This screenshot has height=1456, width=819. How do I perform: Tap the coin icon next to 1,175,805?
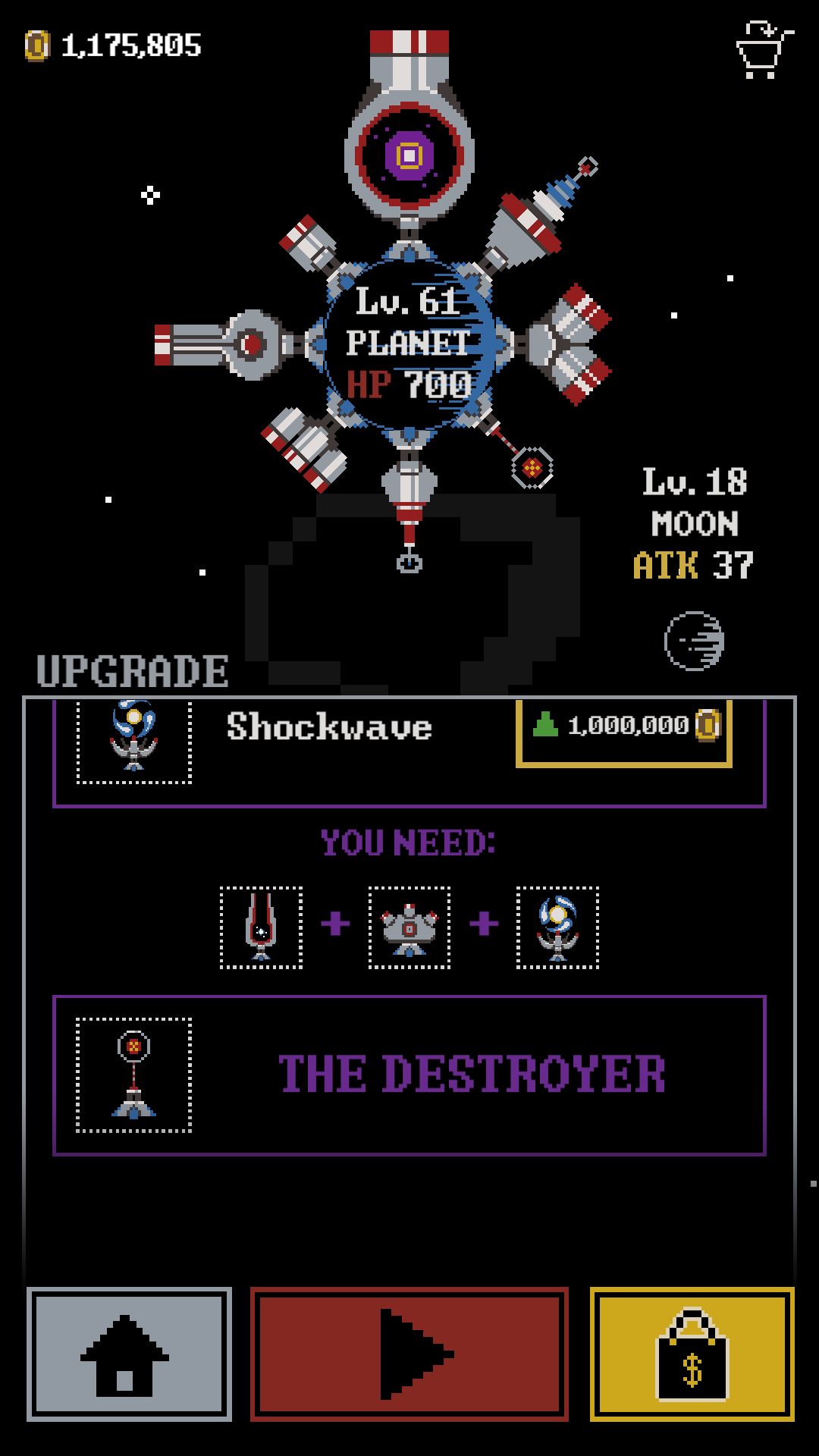tap(36, 45)
